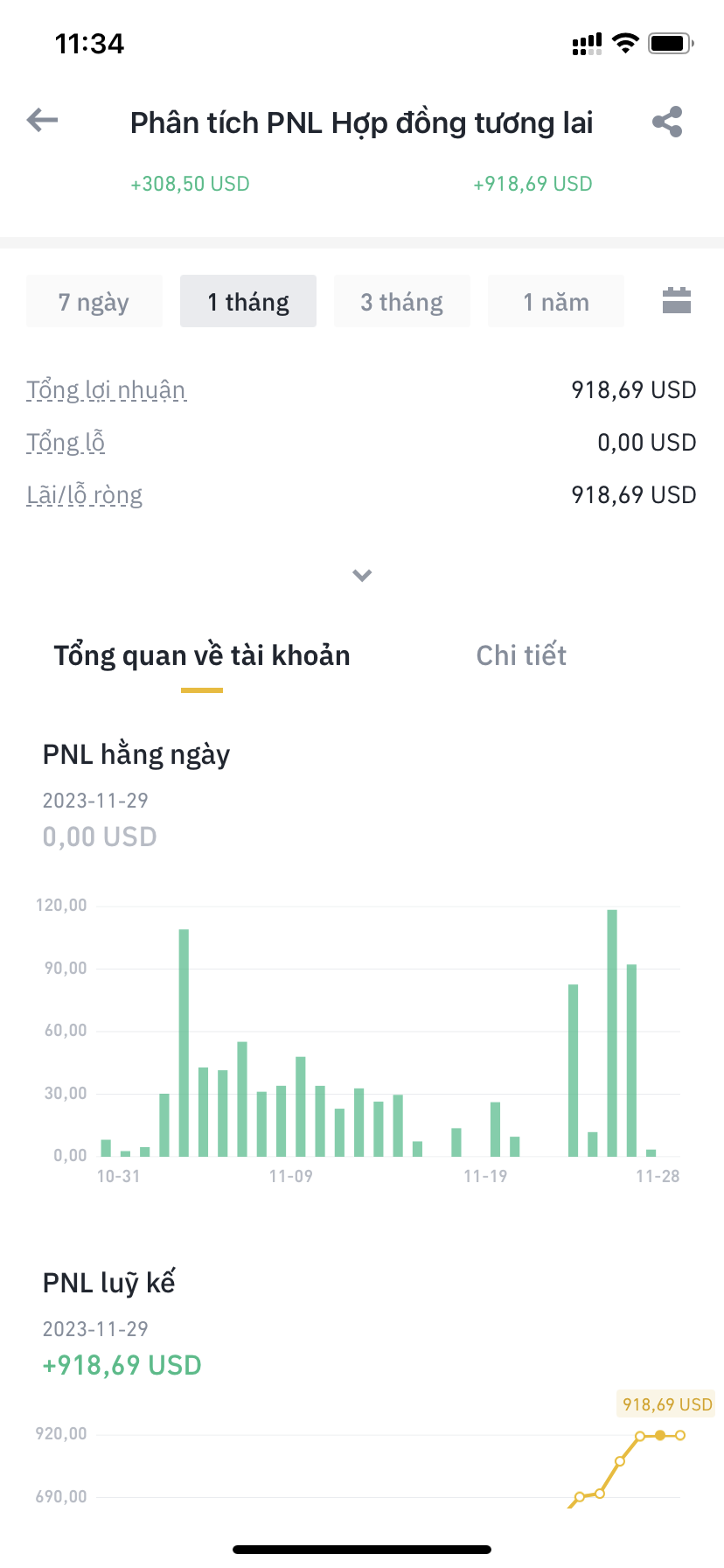Open the Tổng quan về tài khoản tab
The height and width of the screenshot is (1568, 724).
(x=202, y=655)
